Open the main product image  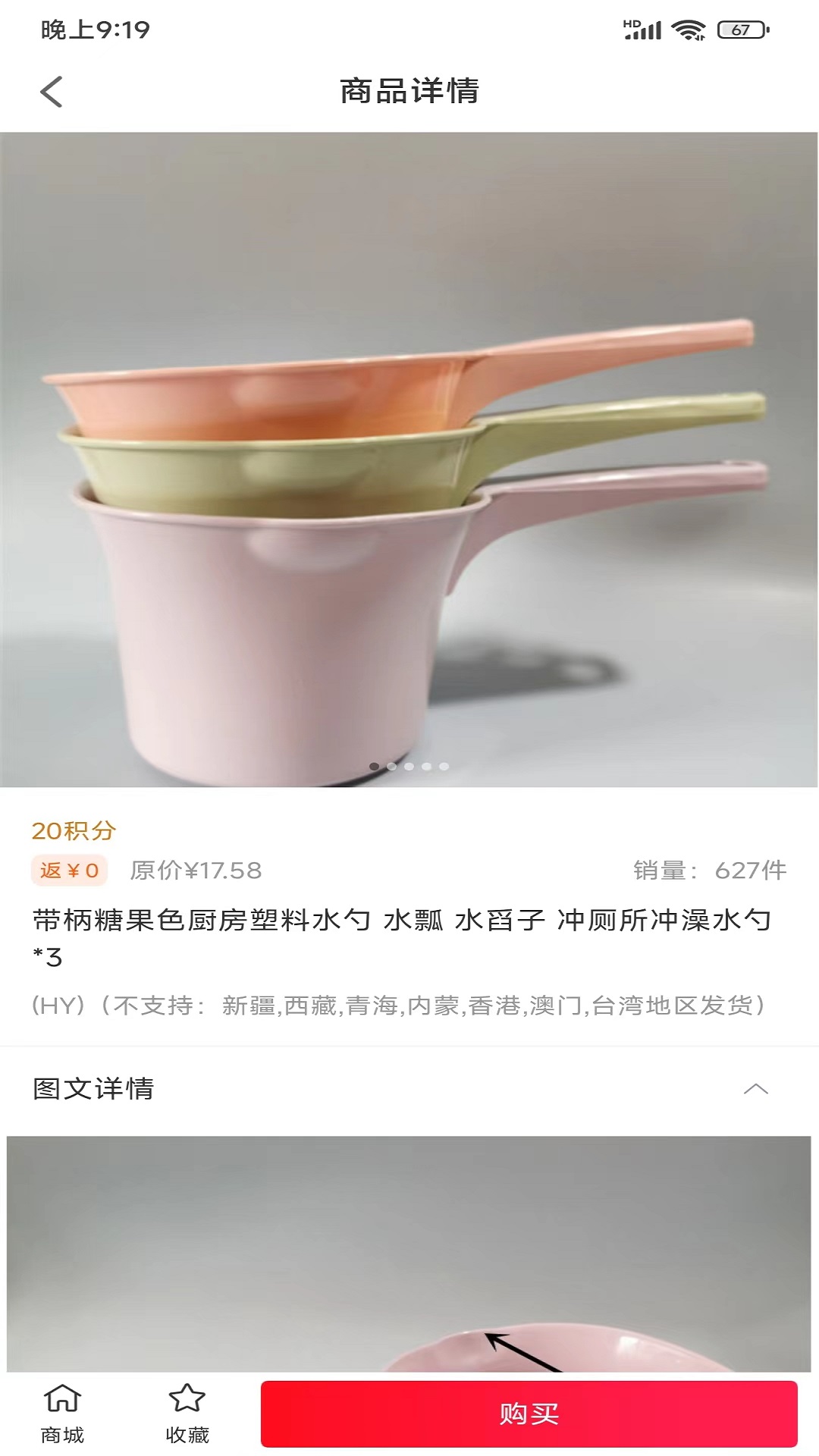tap(409, 460)
